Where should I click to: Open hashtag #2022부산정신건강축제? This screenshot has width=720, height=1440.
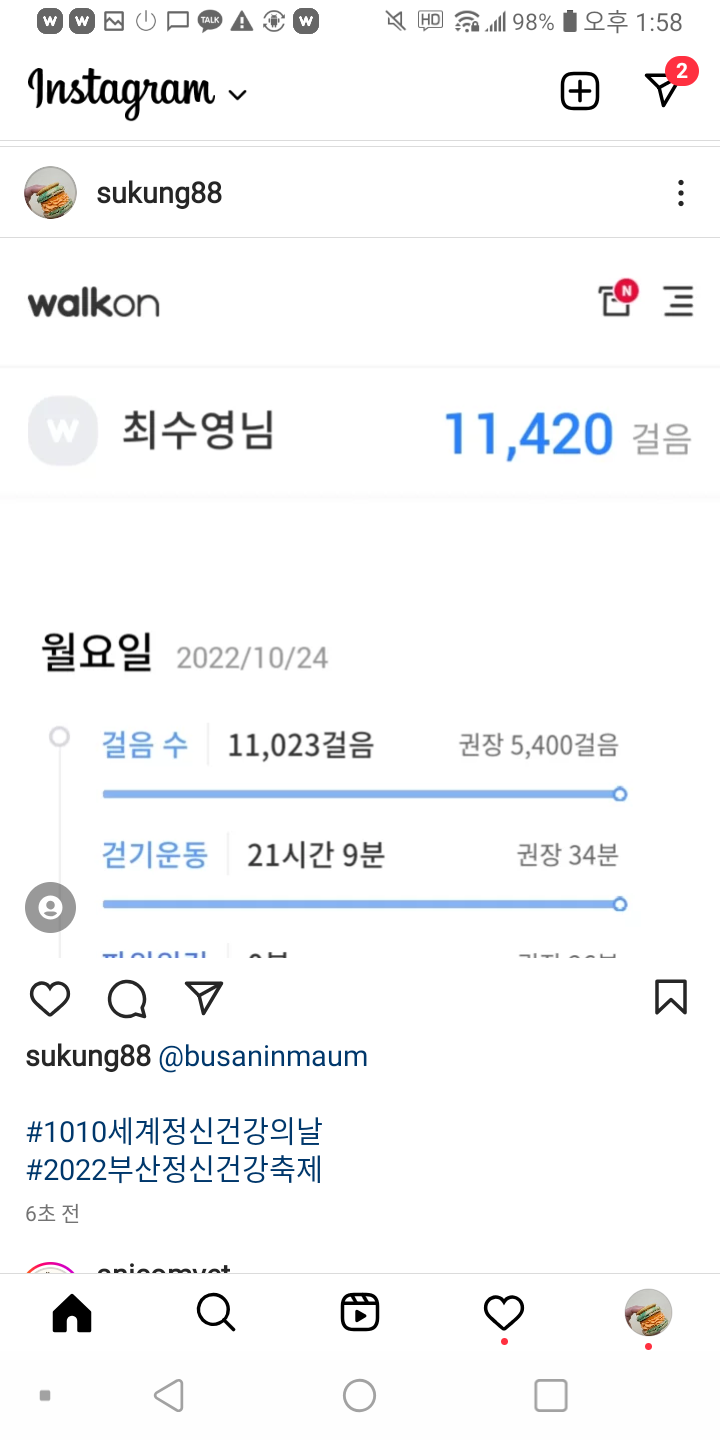pyautogui.click(x=174, y=1169)
